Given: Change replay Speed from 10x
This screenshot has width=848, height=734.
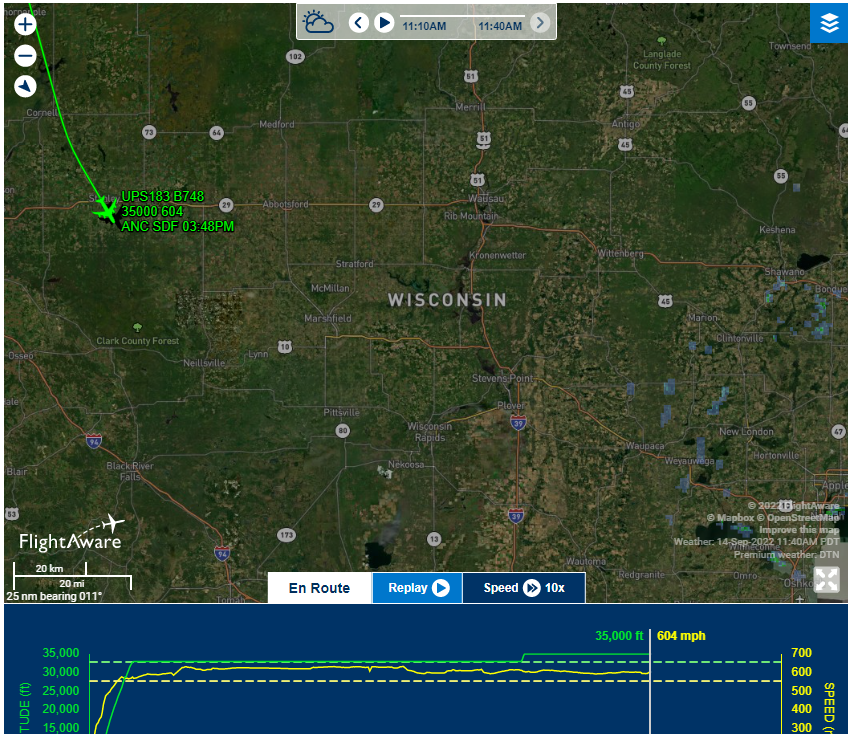Looking at the screenshot, I should pyautogui.click(x=524, y=588).
